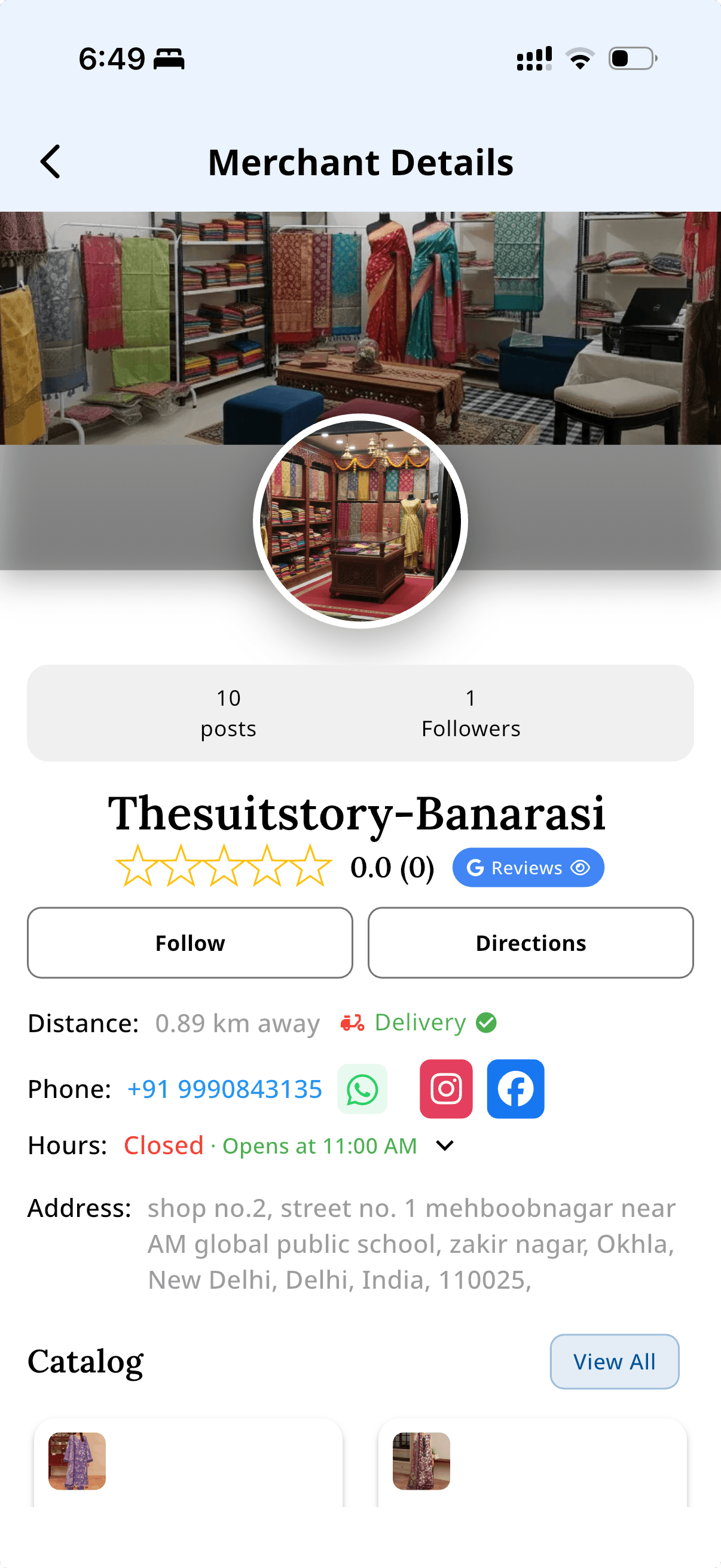This screenshot has width=721, height=1568.
Task: Click the Google logo on Reviews badge
Action: 478,867
